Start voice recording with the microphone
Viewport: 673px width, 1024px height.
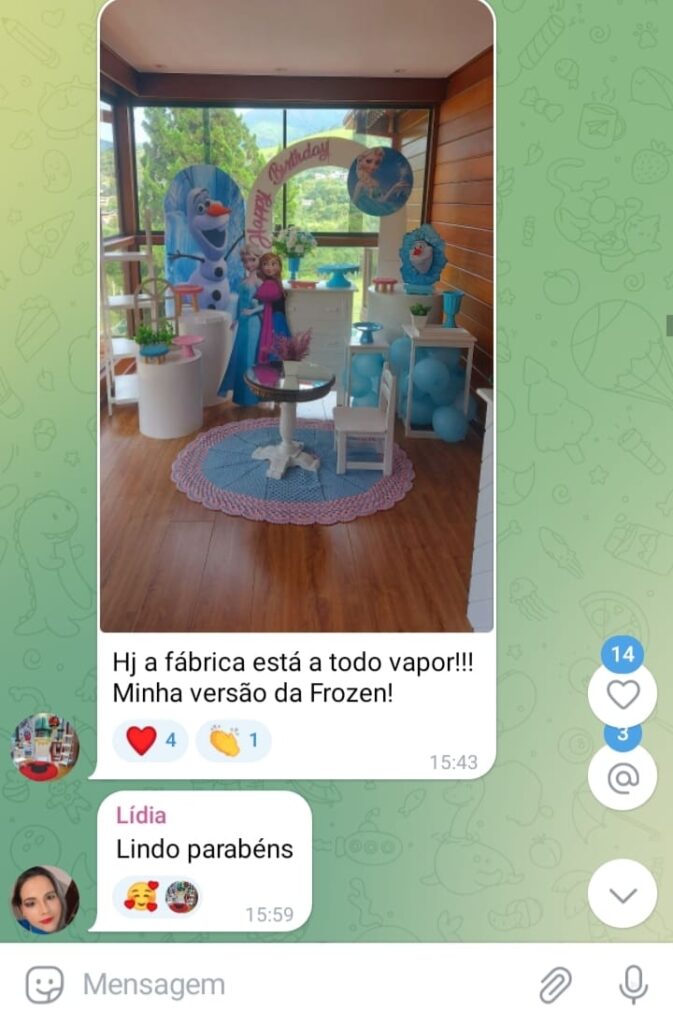pos(632,985)
